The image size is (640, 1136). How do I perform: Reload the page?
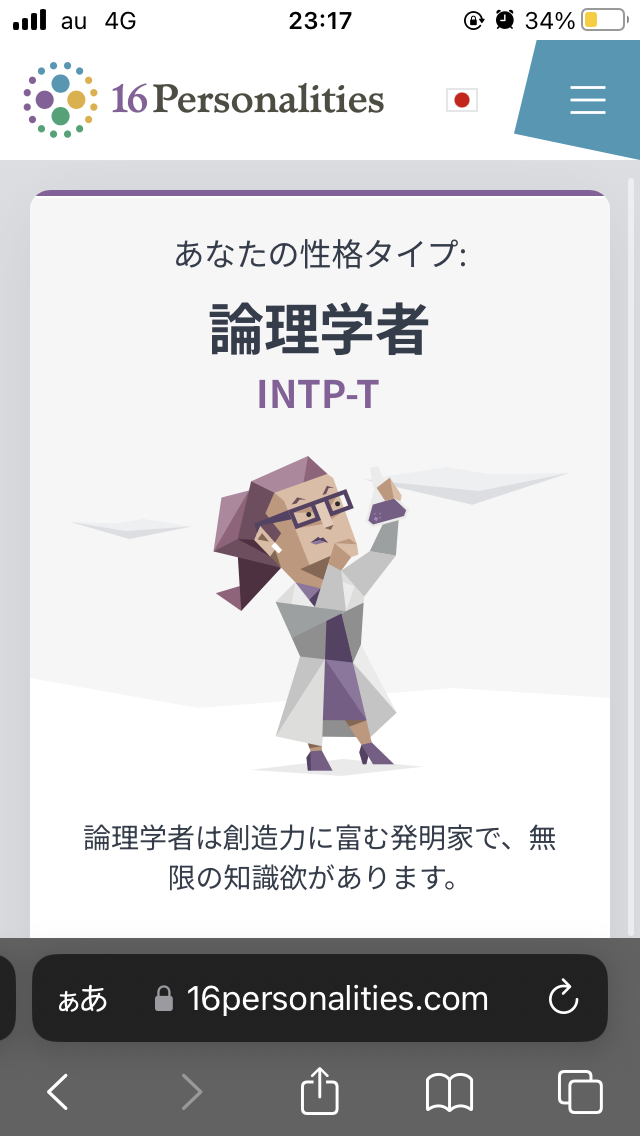point(563,999)
